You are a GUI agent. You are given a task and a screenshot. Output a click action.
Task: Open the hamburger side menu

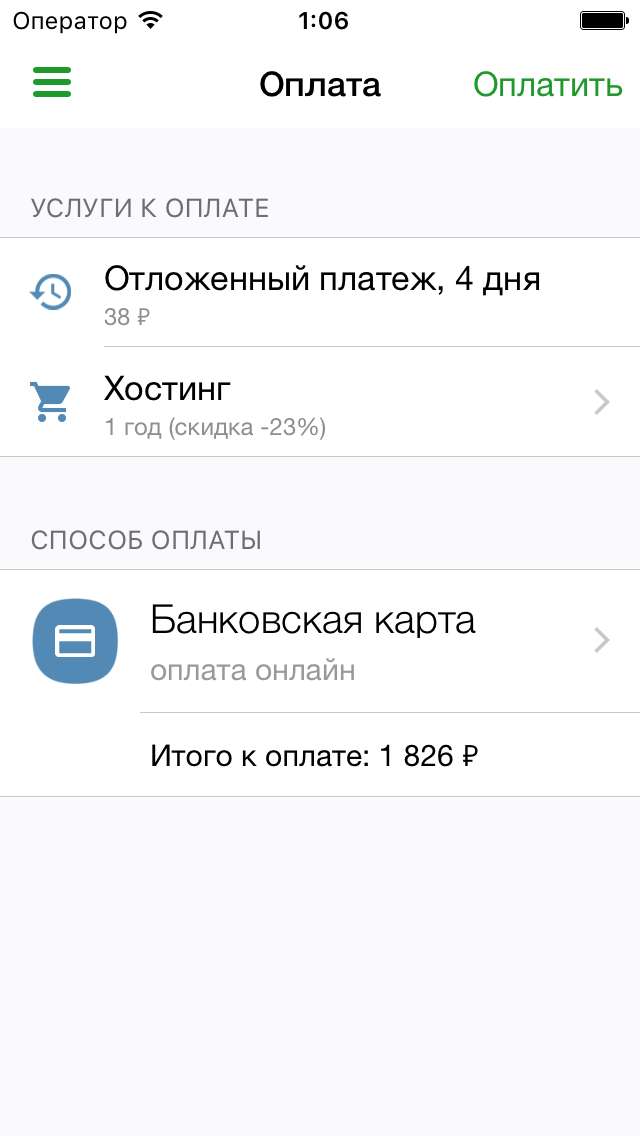coord(52,83)
